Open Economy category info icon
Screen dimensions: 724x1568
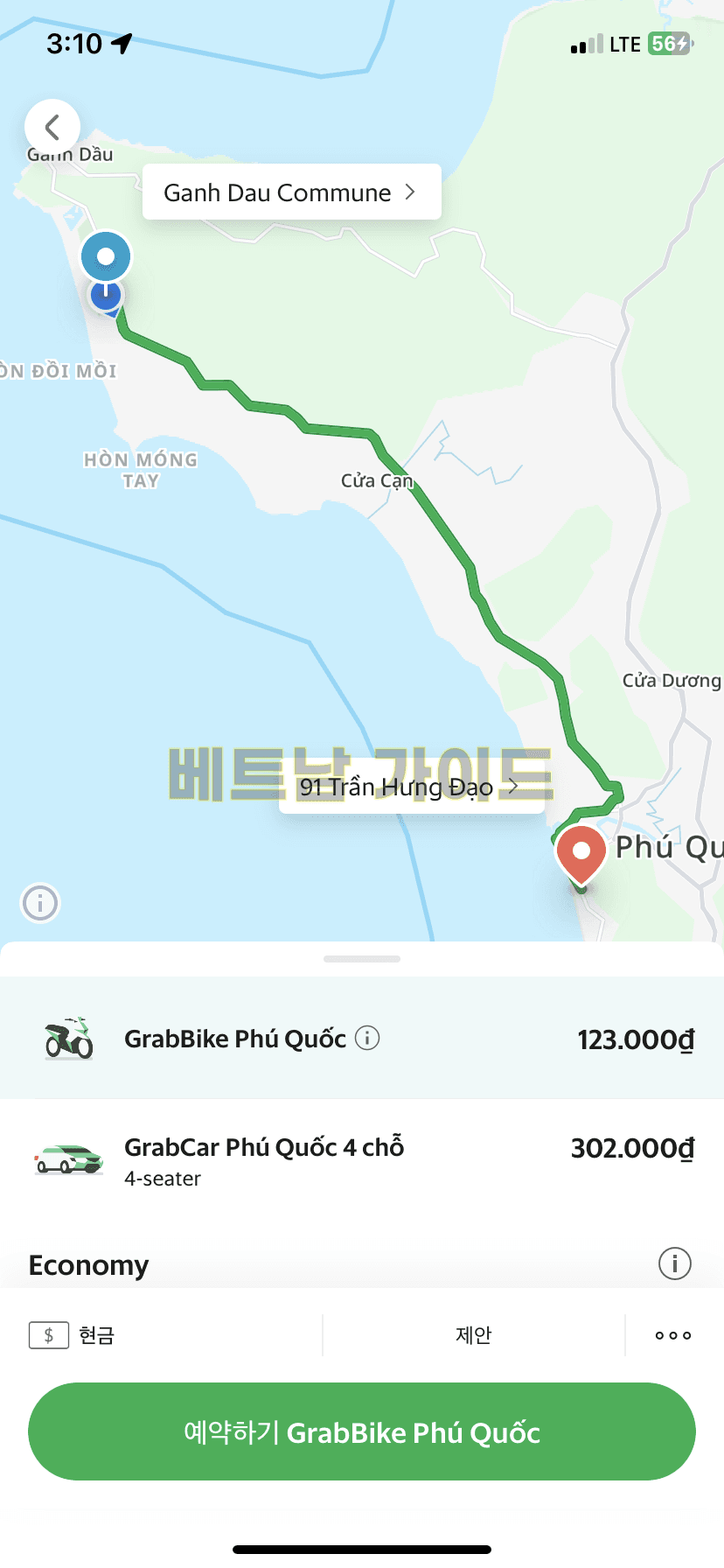tap(674, 1263)
